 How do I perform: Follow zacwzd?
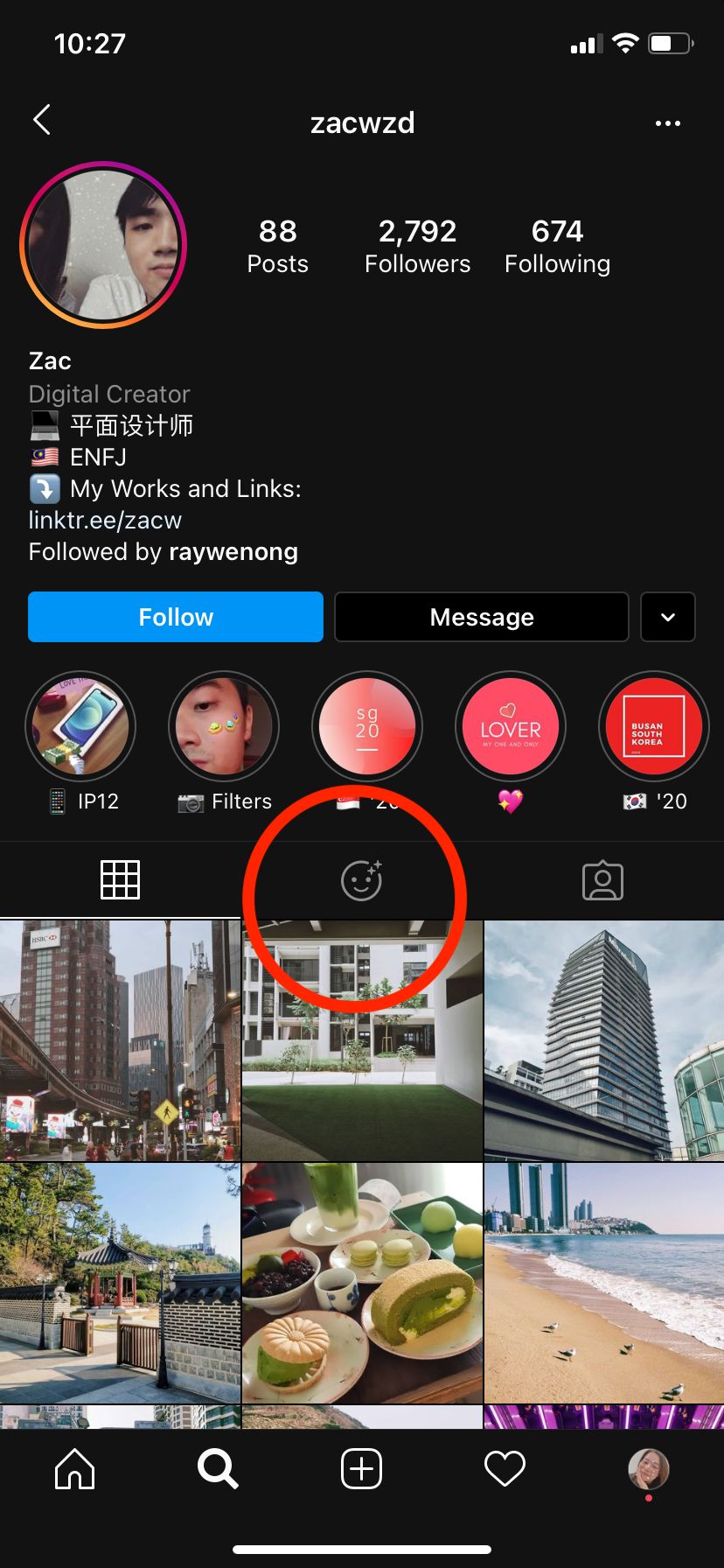pyautogui.click(x=176, y=617)
